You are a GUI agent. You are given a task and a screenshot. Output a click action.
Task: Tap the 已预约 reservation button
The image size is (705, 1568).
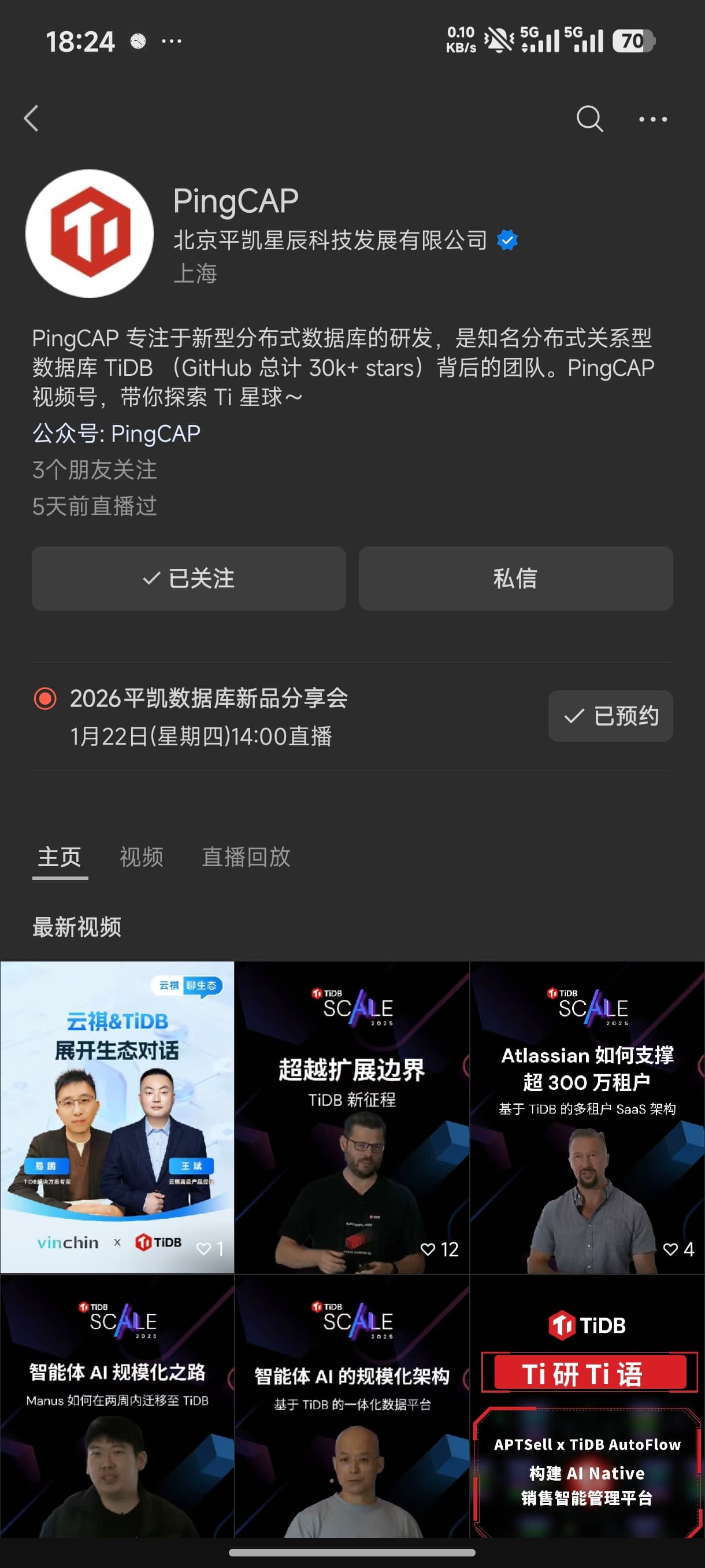click(610, 716)
